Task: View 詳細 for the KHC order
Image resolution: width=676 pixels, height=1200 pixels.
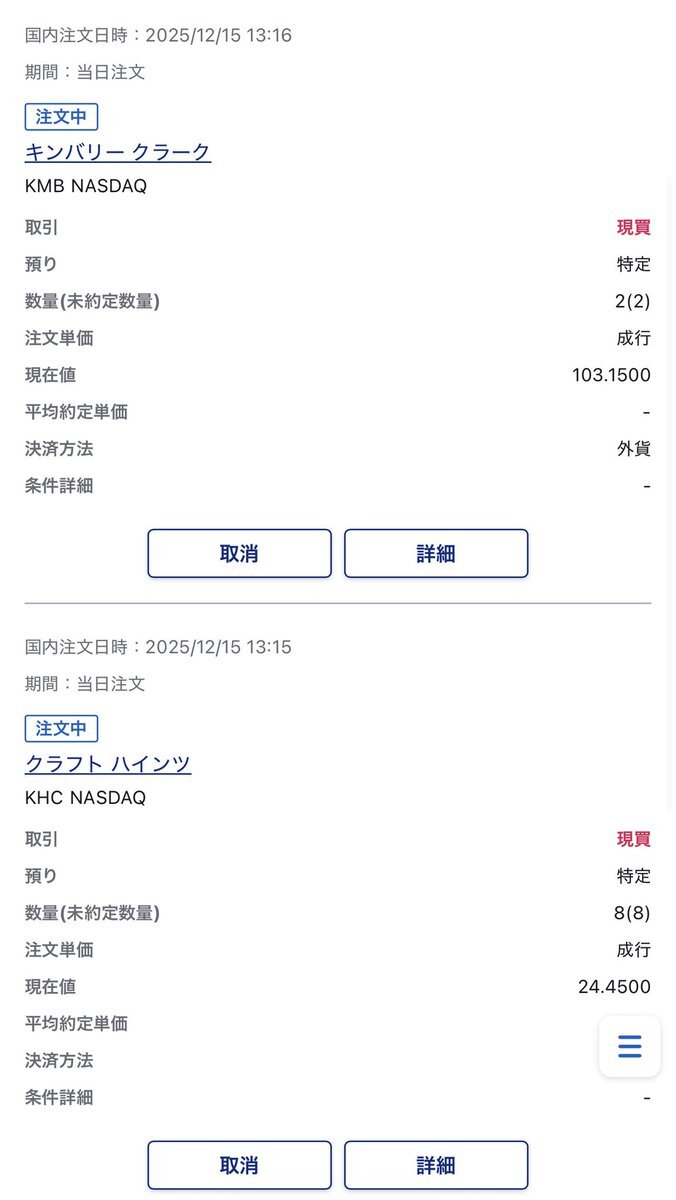Action: pyautogui.click(x=436, y=1165)
